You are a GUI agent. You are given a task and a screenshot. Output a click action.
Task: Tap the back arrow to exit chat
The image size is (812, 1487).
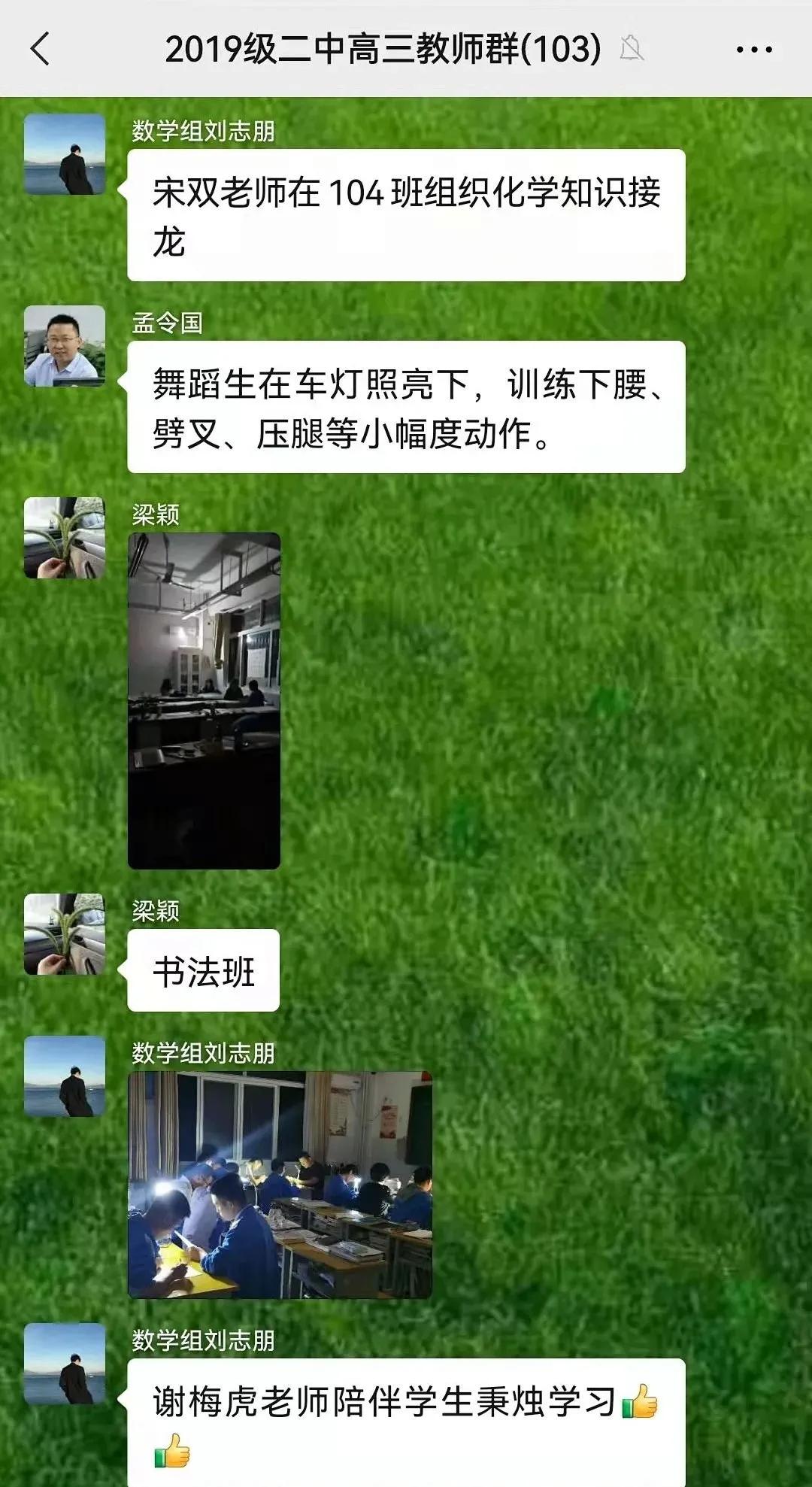39,47
